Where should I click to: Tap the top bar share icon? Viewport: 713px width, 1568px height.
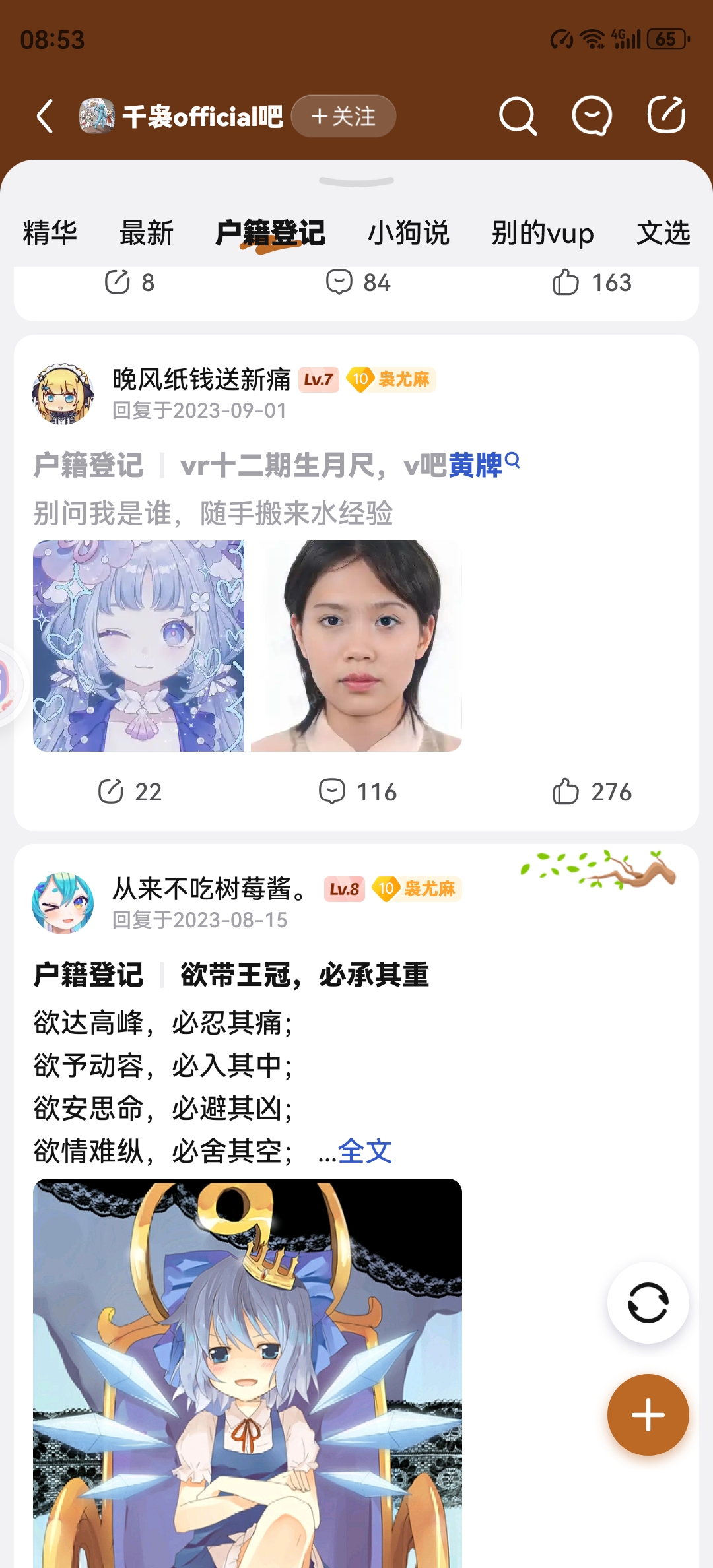(x=665, y=115)
